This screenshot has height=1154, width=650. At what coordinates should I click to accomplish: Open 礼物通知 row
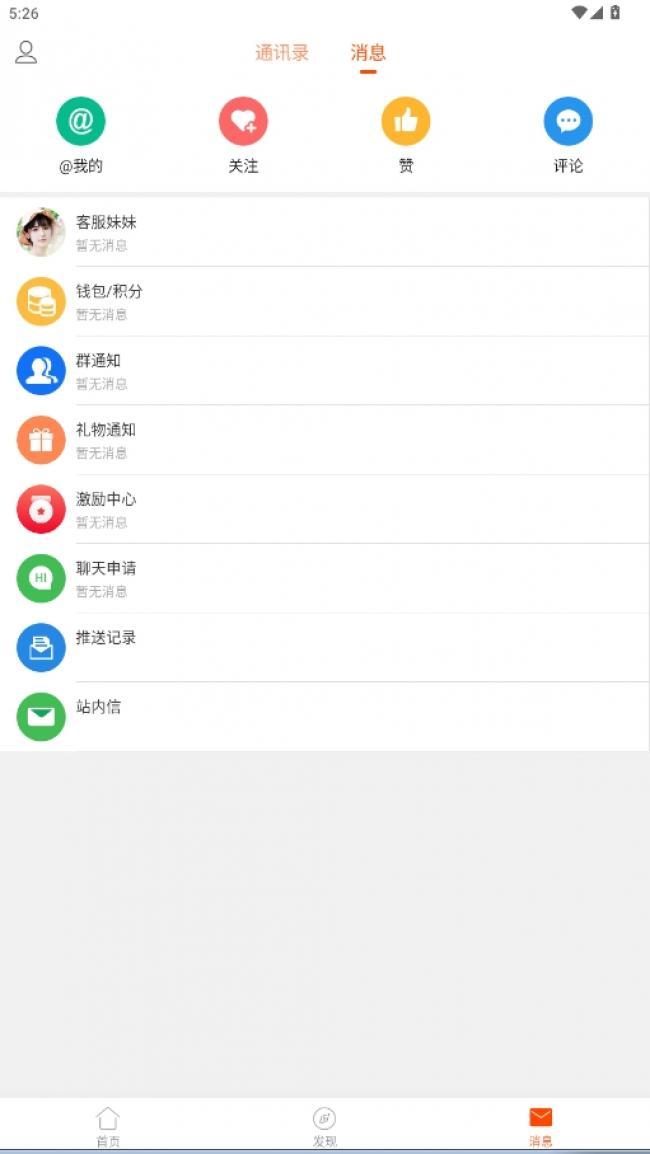(x=325, y=439)
